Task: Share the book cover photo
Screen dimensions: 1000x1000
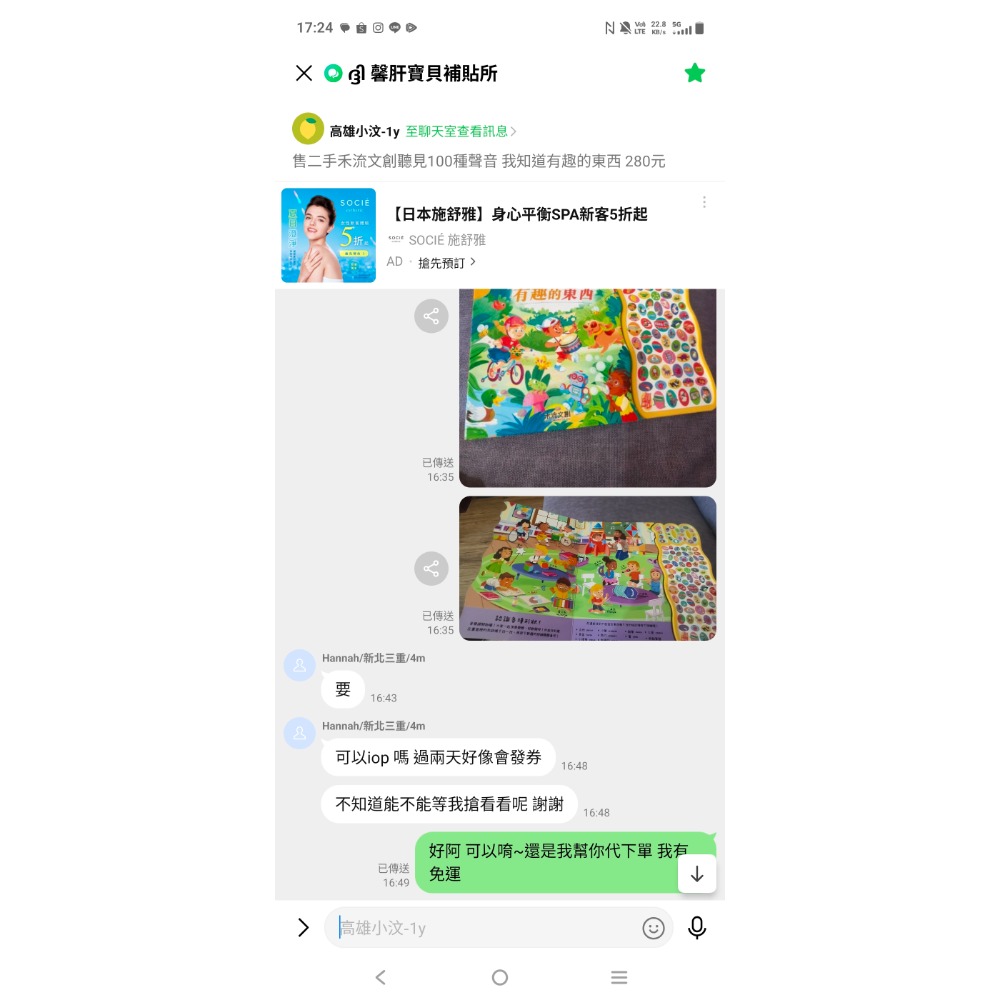Action: point(431,316)
